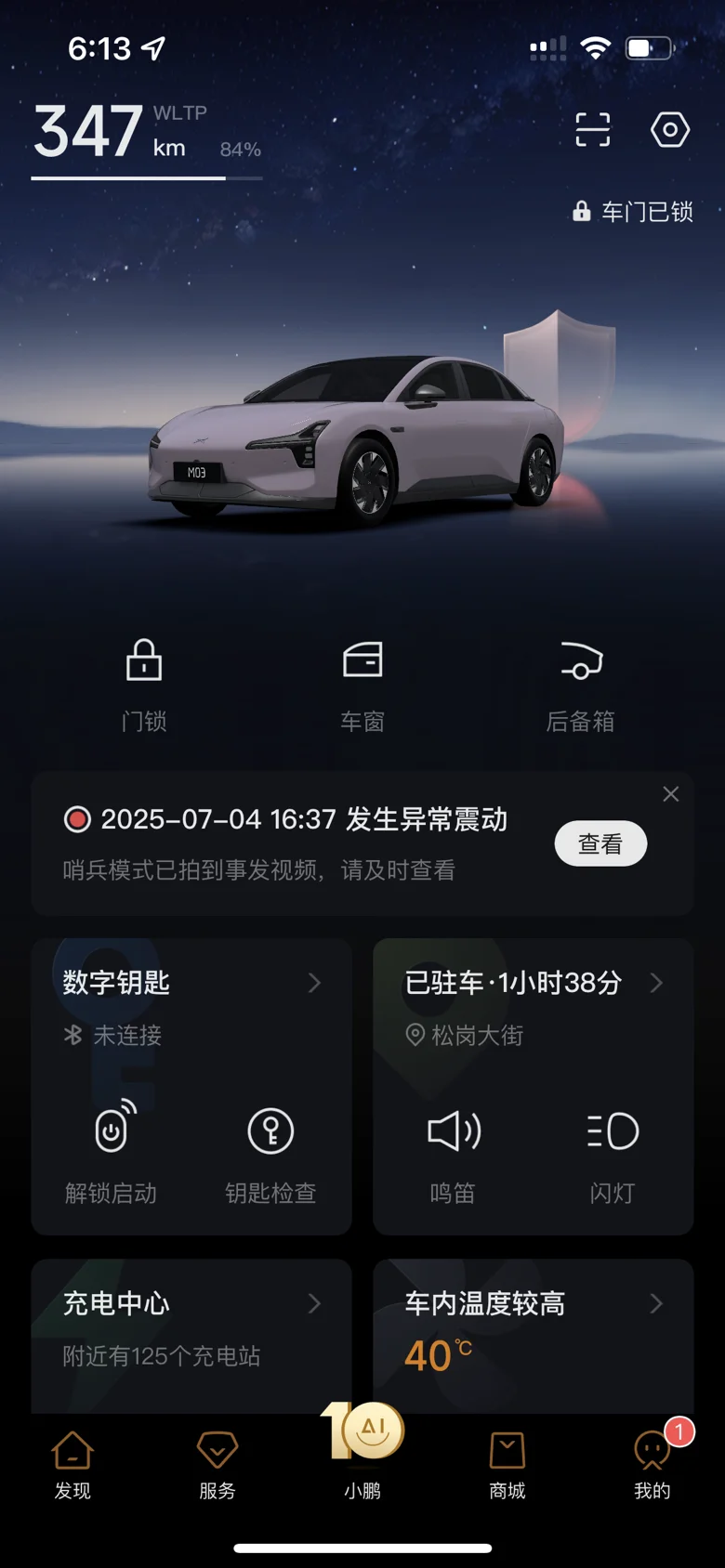Open the scan icon in the header
This screenshot has height=1568, width=725.
(593, 130)
